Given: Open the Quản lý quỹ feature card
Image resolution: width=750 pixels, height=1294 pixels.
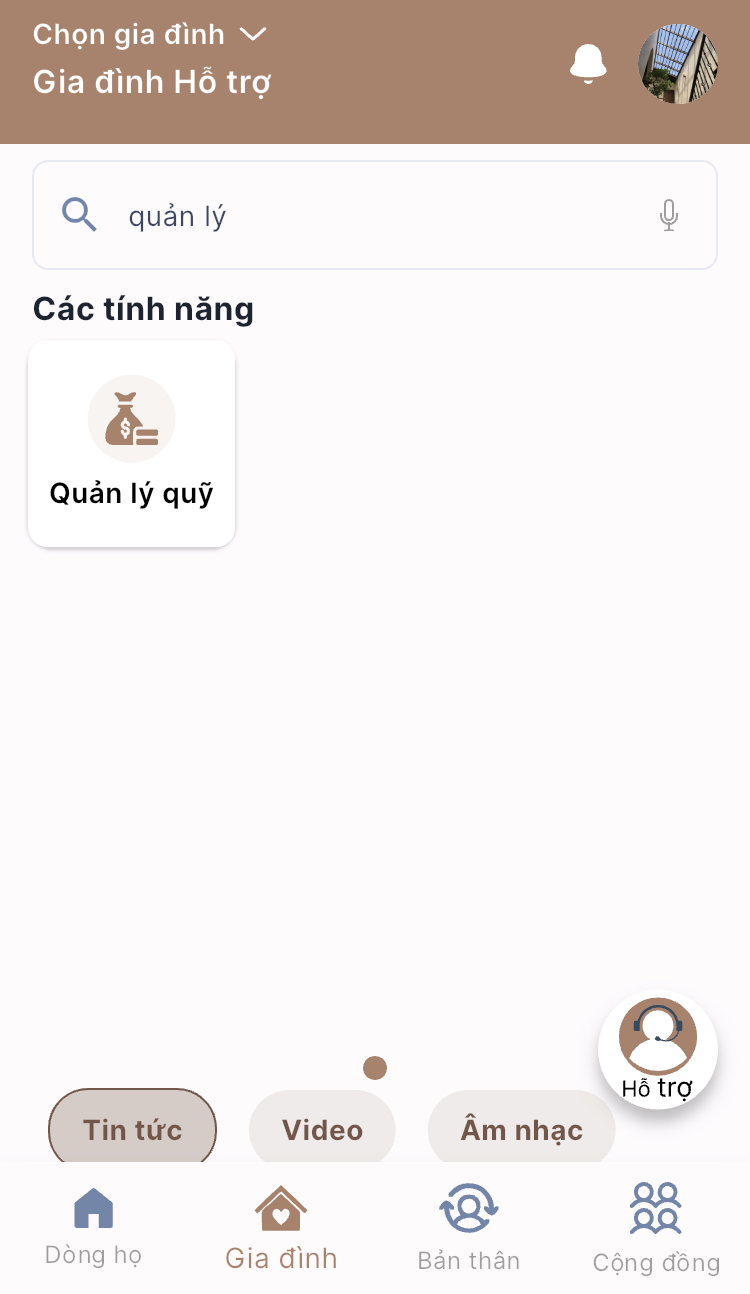Looking at the screenshot, I should (132, 444).
